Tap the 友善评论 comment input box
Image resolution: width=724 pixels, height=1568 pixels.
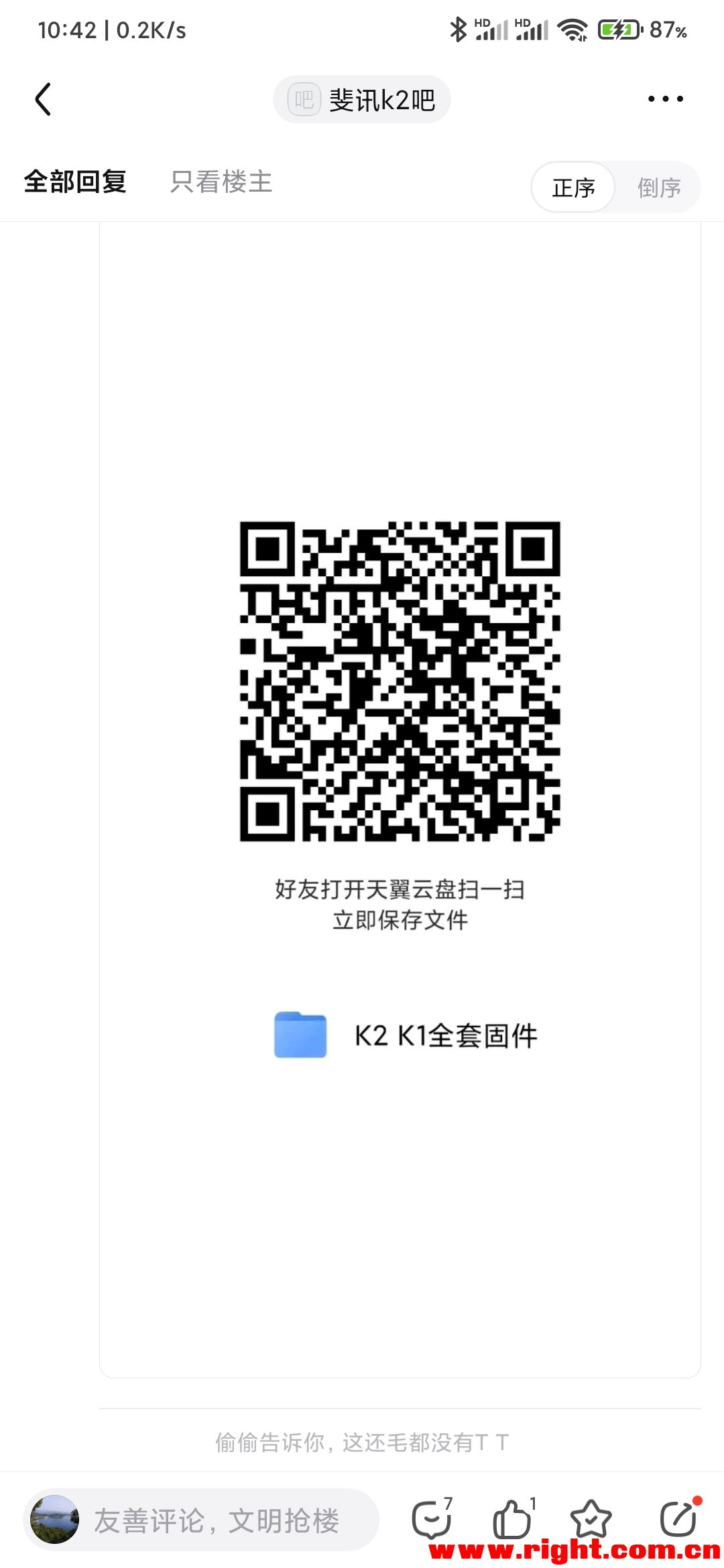tap(215, 1520)
